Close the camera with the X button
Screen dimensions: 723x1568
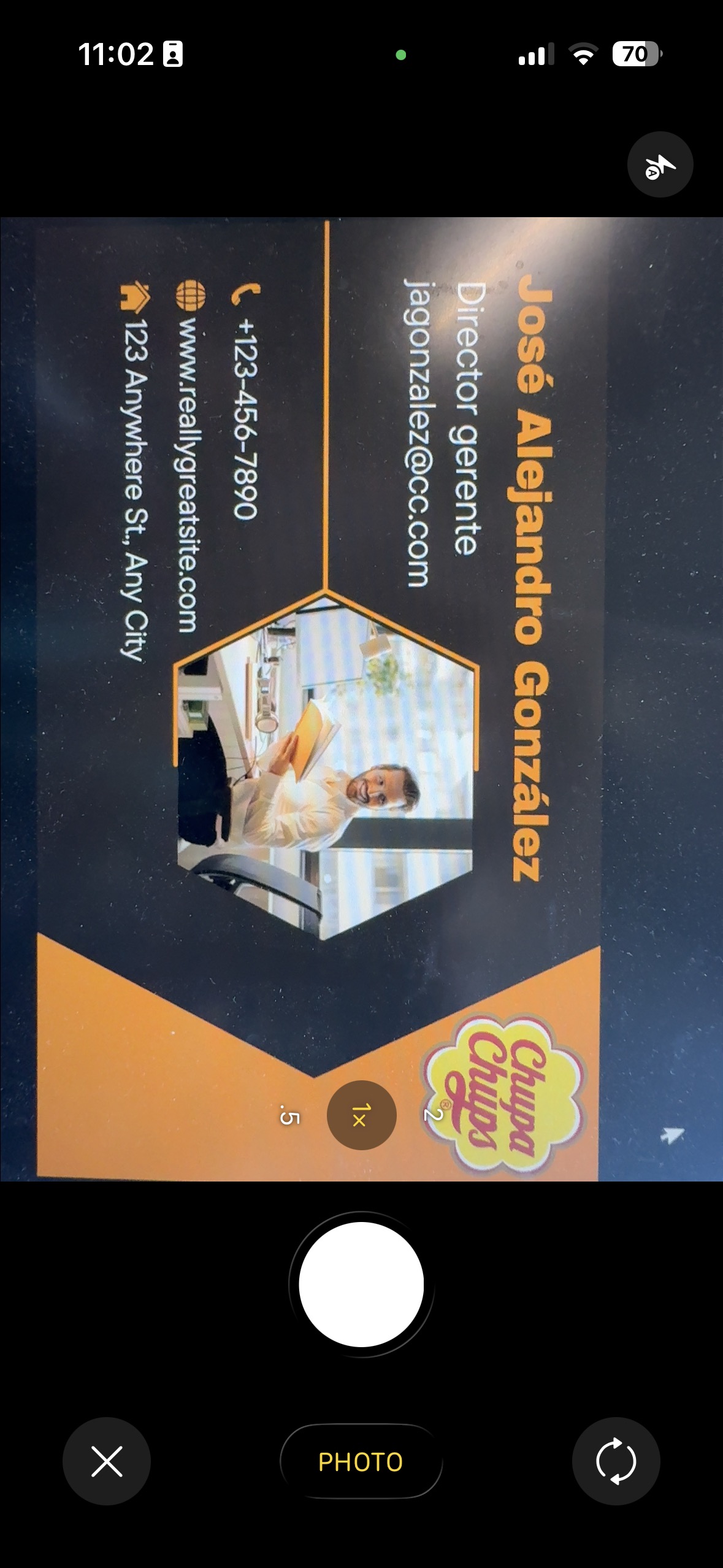(x=107, y=1461)
